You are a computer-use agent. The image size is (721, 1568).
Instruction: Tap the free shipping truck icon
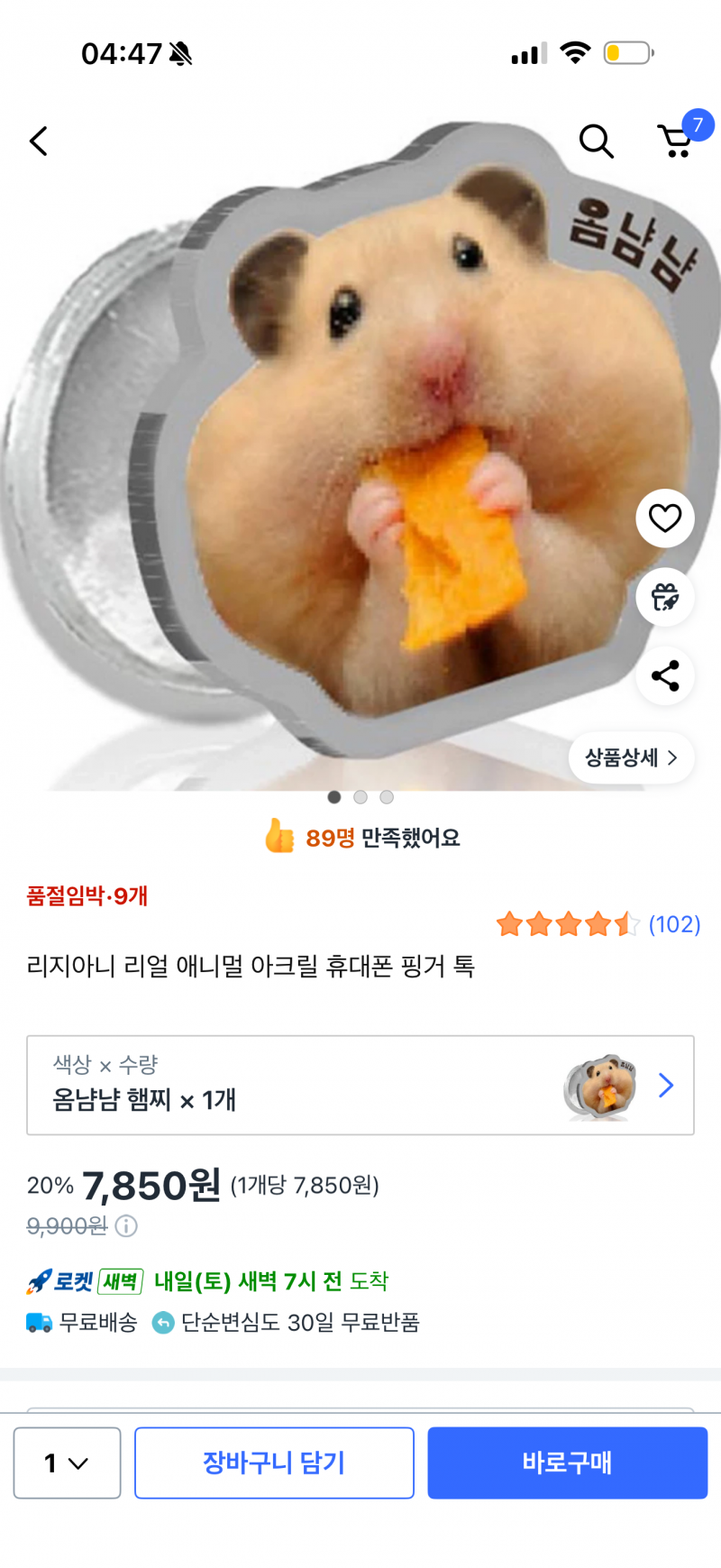[36, 1323]
